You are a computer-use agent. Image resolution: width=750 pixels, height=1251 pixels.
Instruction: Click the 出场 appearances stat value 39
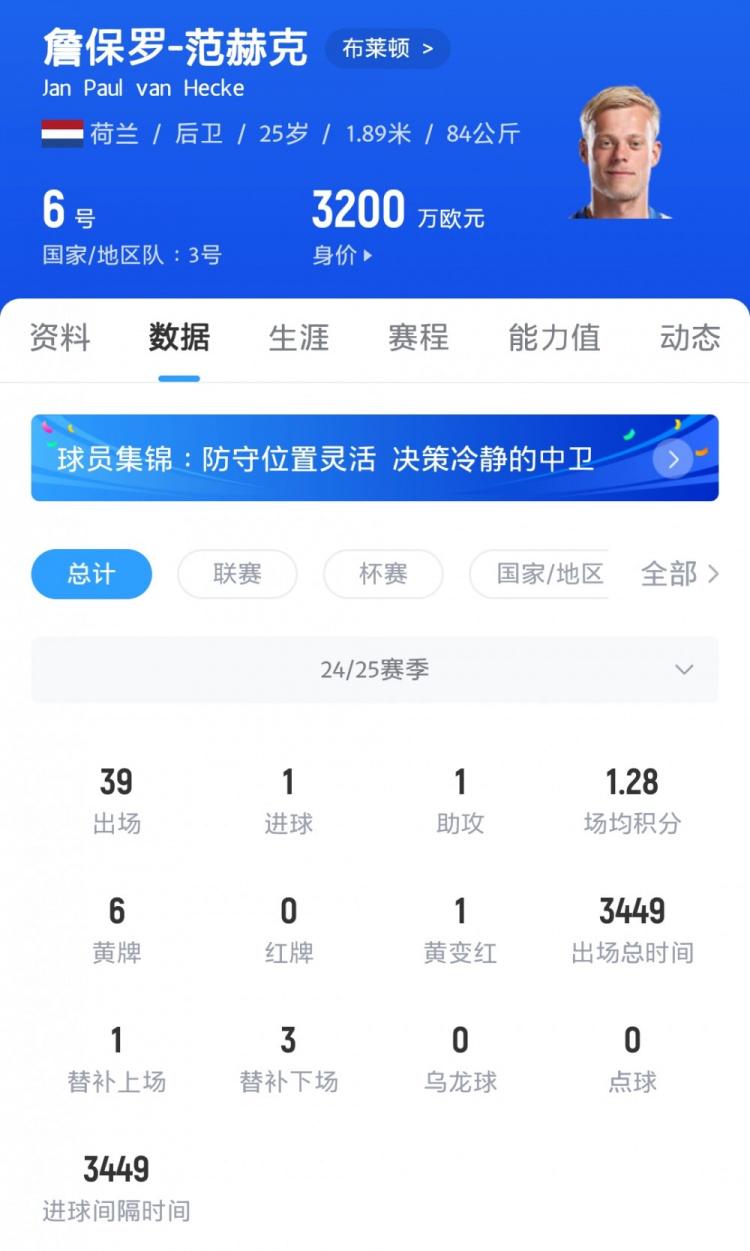(116, 782)
